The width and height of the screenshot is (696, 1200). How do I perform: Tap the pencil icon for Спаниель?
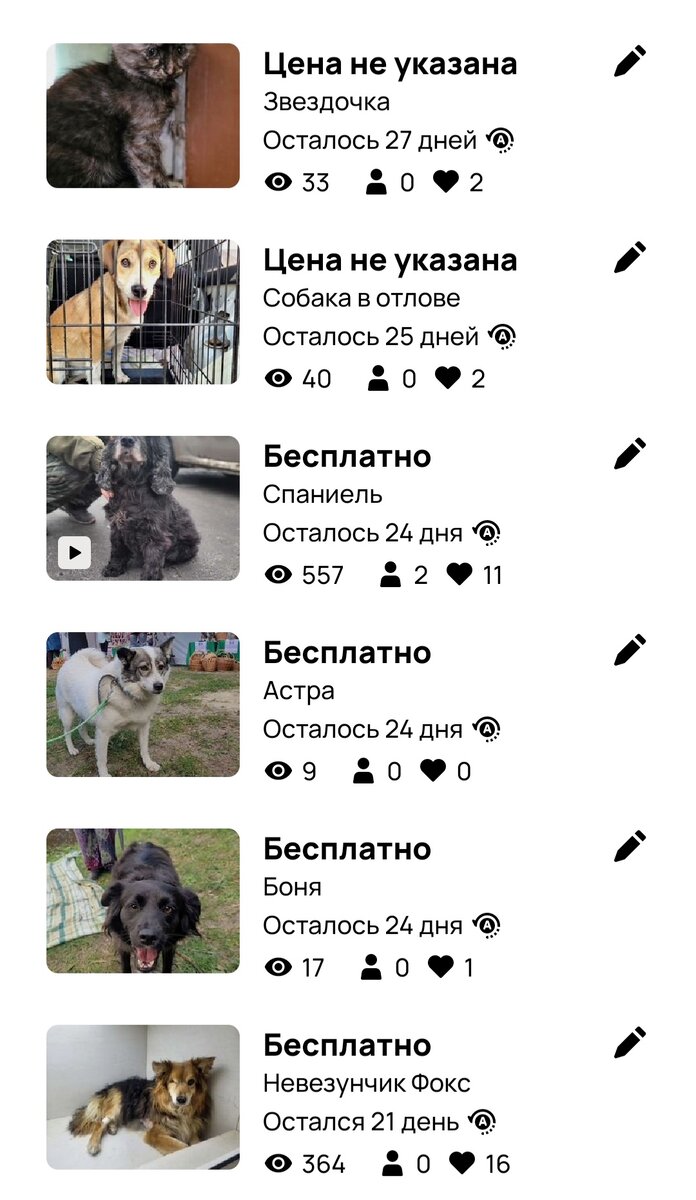click(x=630, y=455)
